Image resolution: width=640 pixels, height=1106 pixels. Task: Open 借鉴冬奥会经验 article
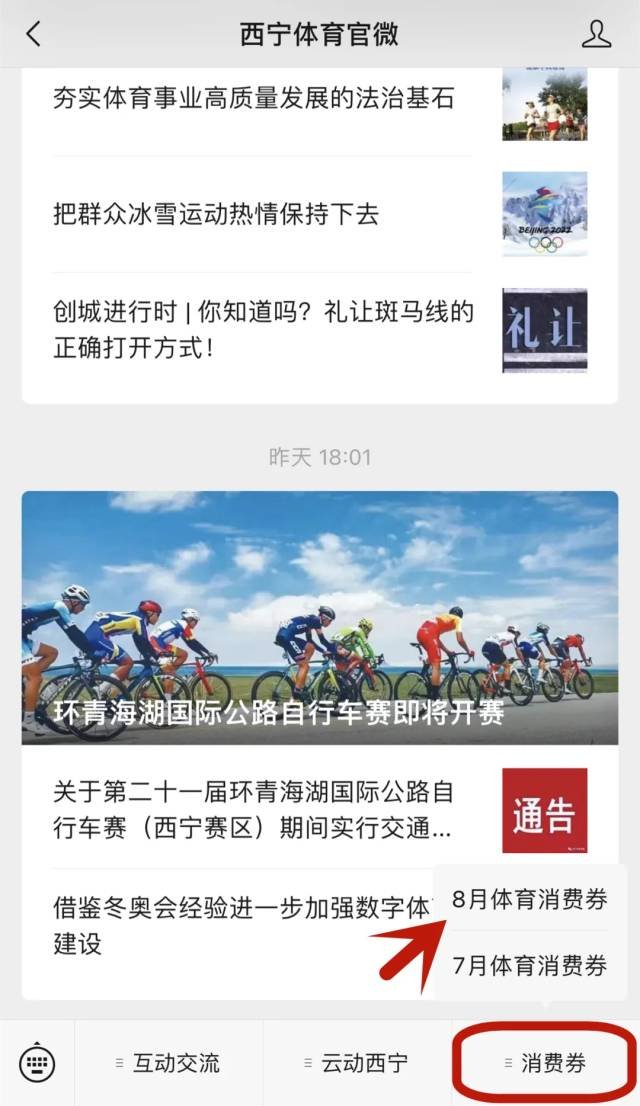click(x=240, y=925)
